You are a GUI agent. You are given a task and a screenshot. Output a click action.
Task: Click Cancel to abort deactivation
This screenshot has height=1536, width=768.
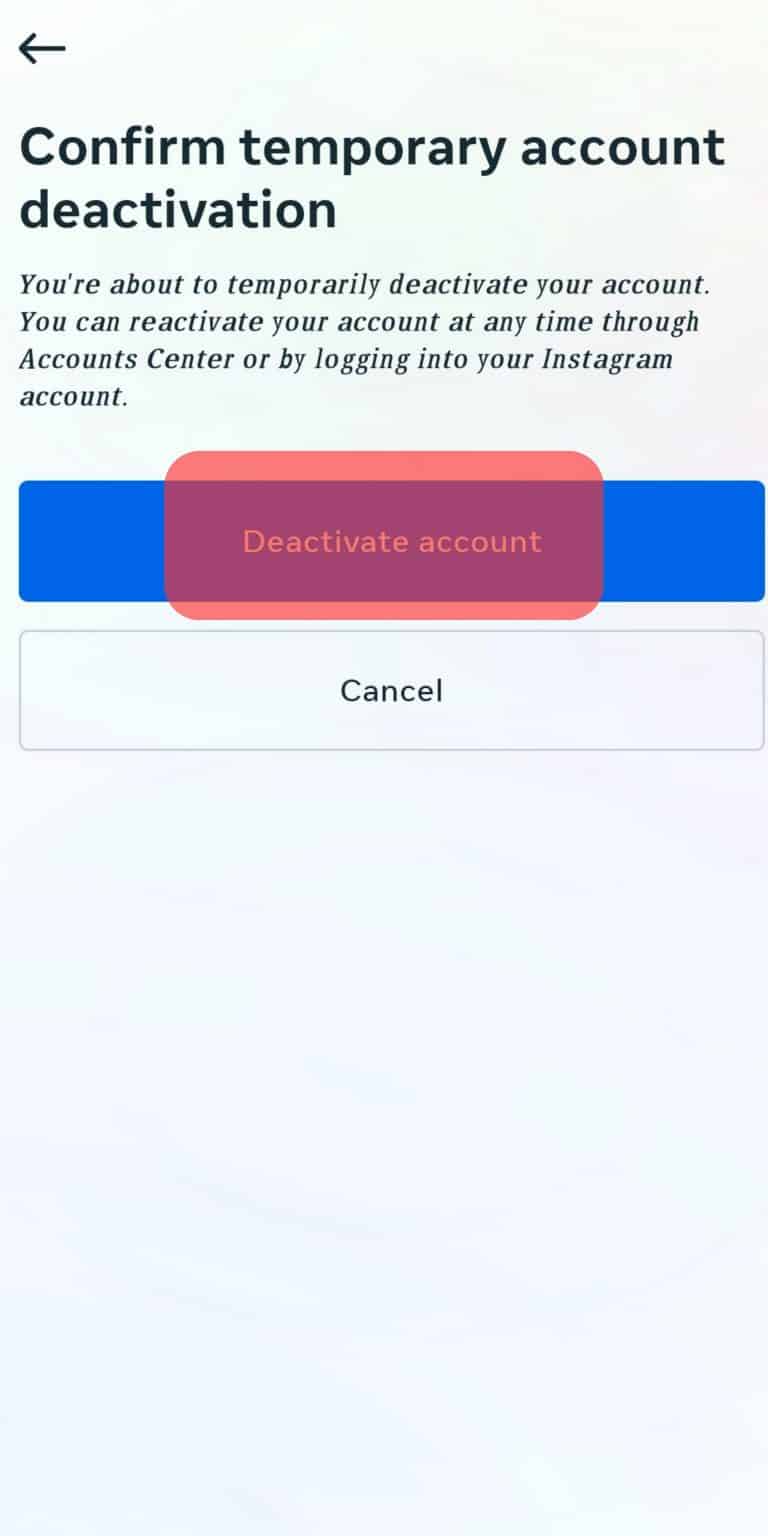point(390,690)
